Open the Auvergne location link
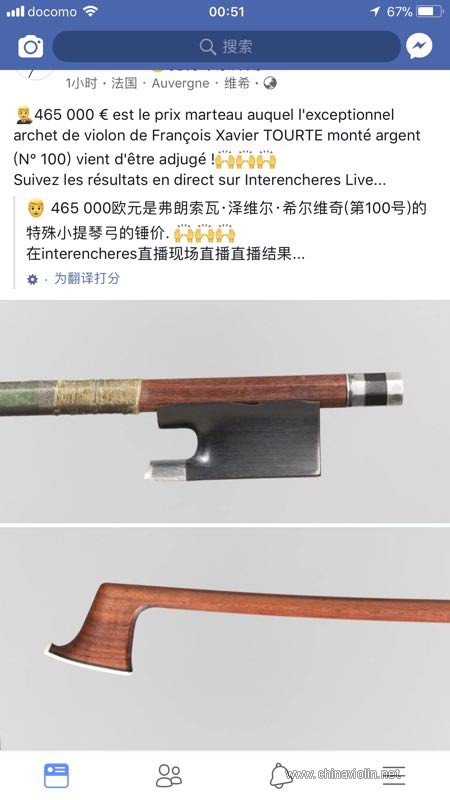Image resolution: width=450 pixels, height=800 pixels. [181, 83]
